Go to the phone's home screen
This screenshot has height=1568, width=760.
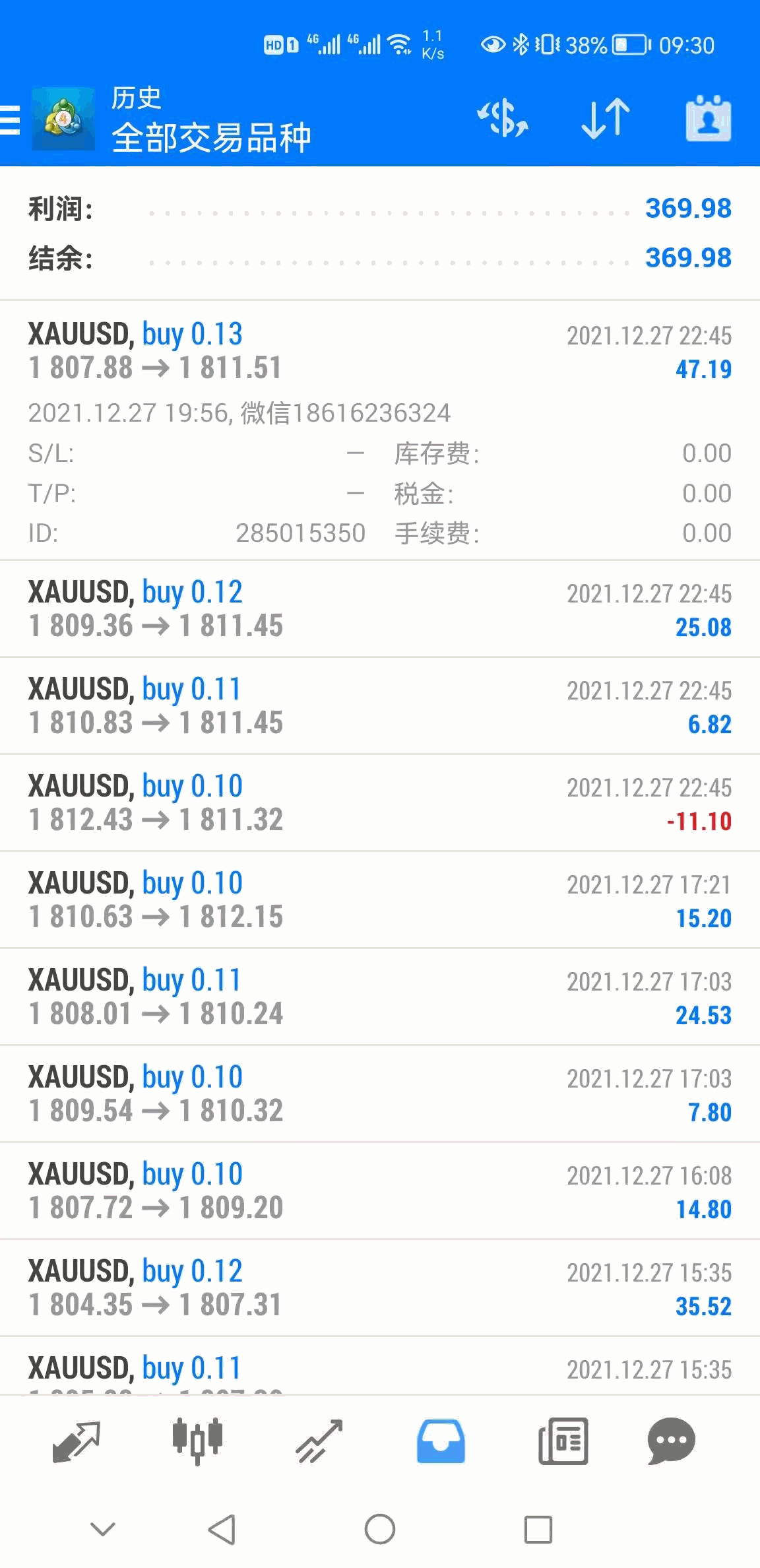379,1529
